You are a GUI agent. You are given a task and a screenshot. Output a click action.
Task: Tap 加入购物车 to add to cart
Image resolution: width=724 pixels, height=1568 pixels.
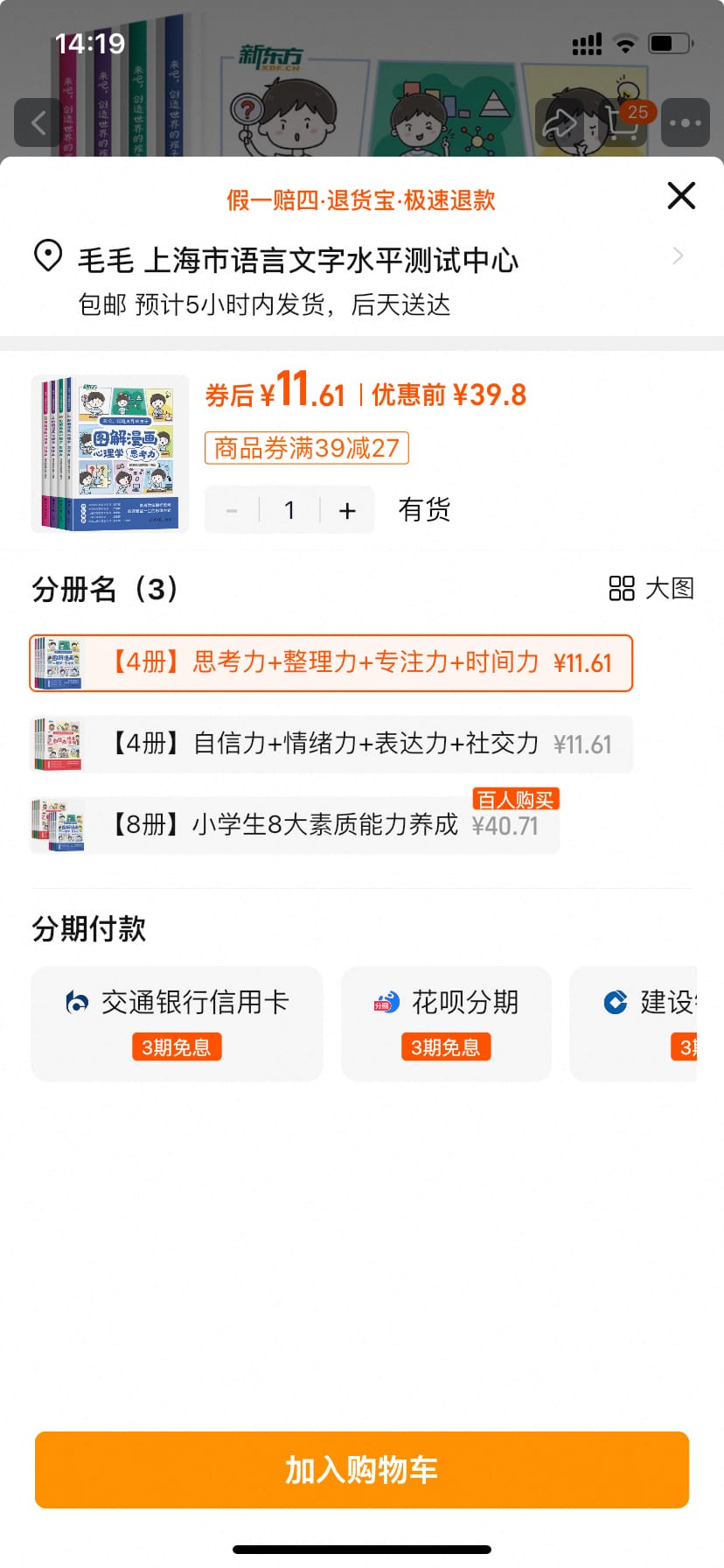[361, 1469]
